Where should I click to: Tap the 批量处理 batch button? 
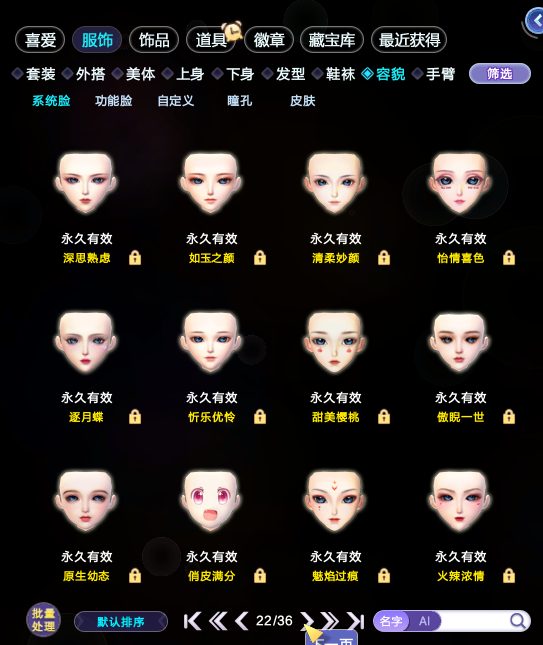click(44, 620)
